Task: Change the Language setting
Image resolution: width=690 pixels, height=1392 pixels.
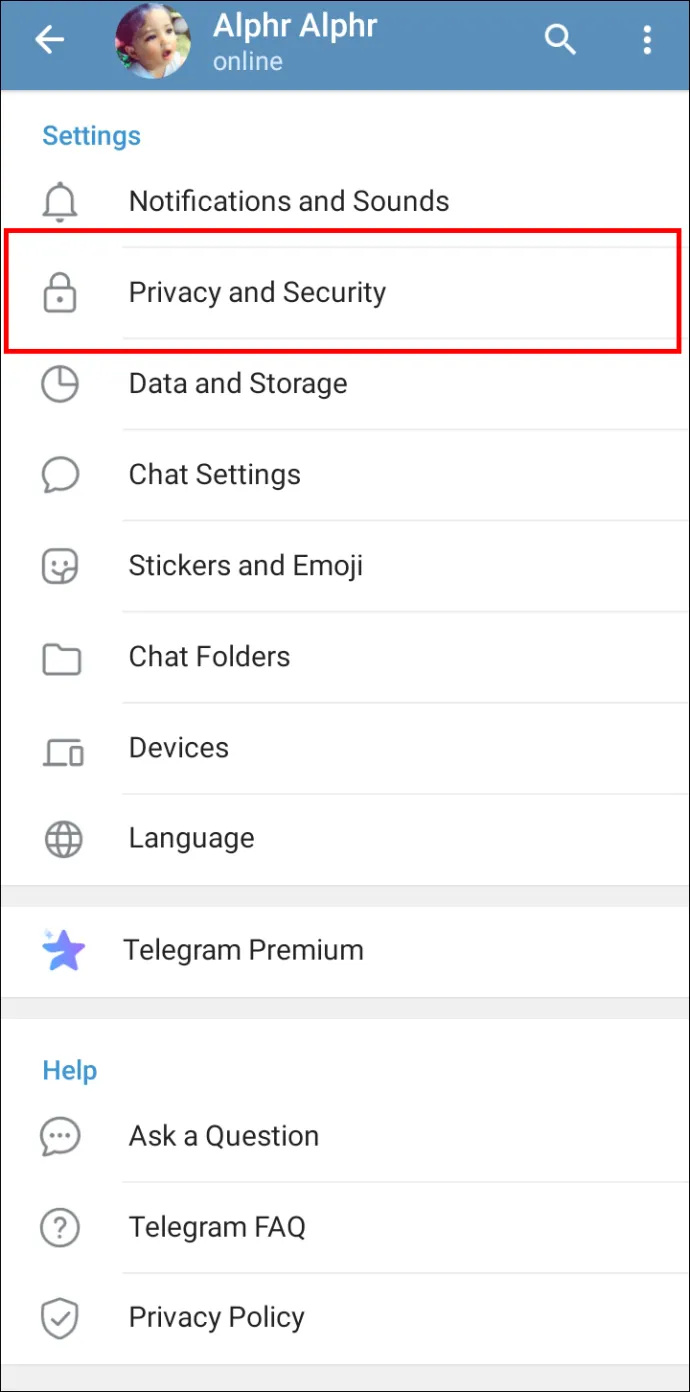Action: [x=345, y=839]
